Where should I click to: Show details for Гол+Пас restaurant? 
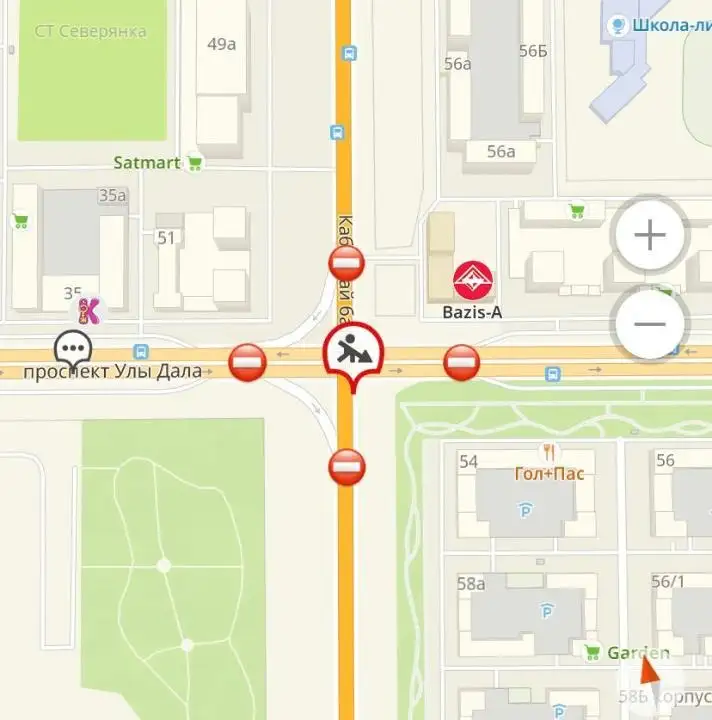tap(548, 453)
